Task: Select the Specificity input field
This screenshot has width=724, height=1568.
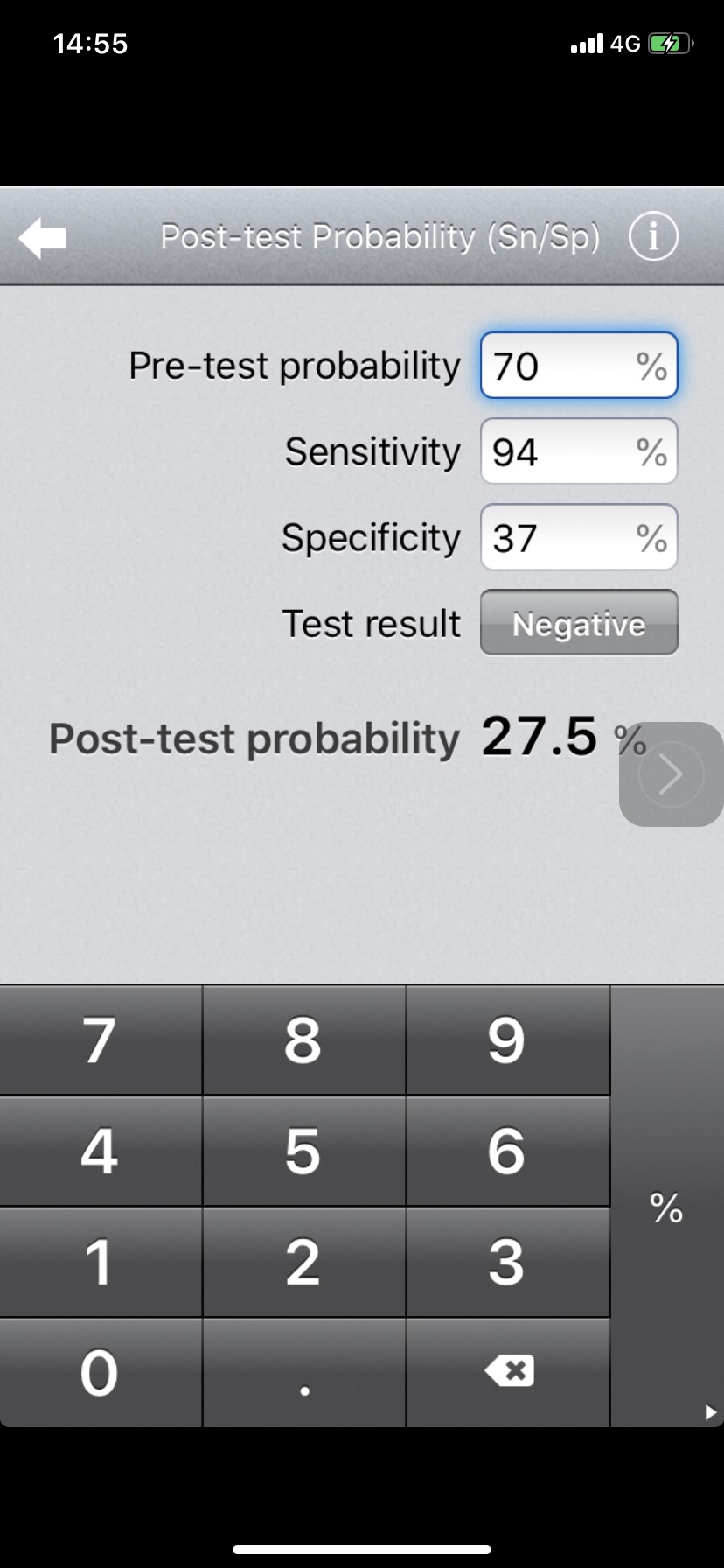Action: click(x=578, y=537)
